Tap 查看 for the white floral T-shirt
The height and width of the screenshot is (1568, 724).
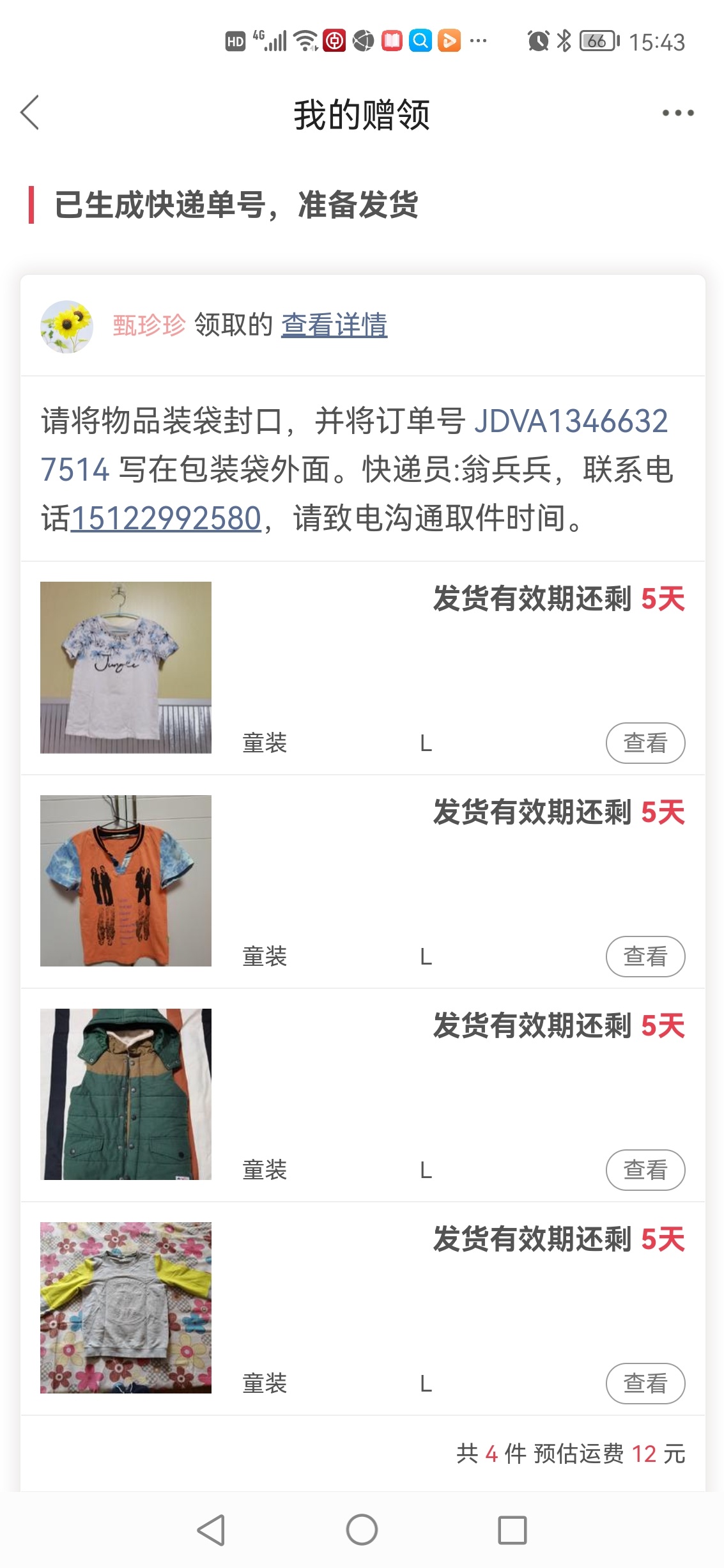click(x=645, y=743)
